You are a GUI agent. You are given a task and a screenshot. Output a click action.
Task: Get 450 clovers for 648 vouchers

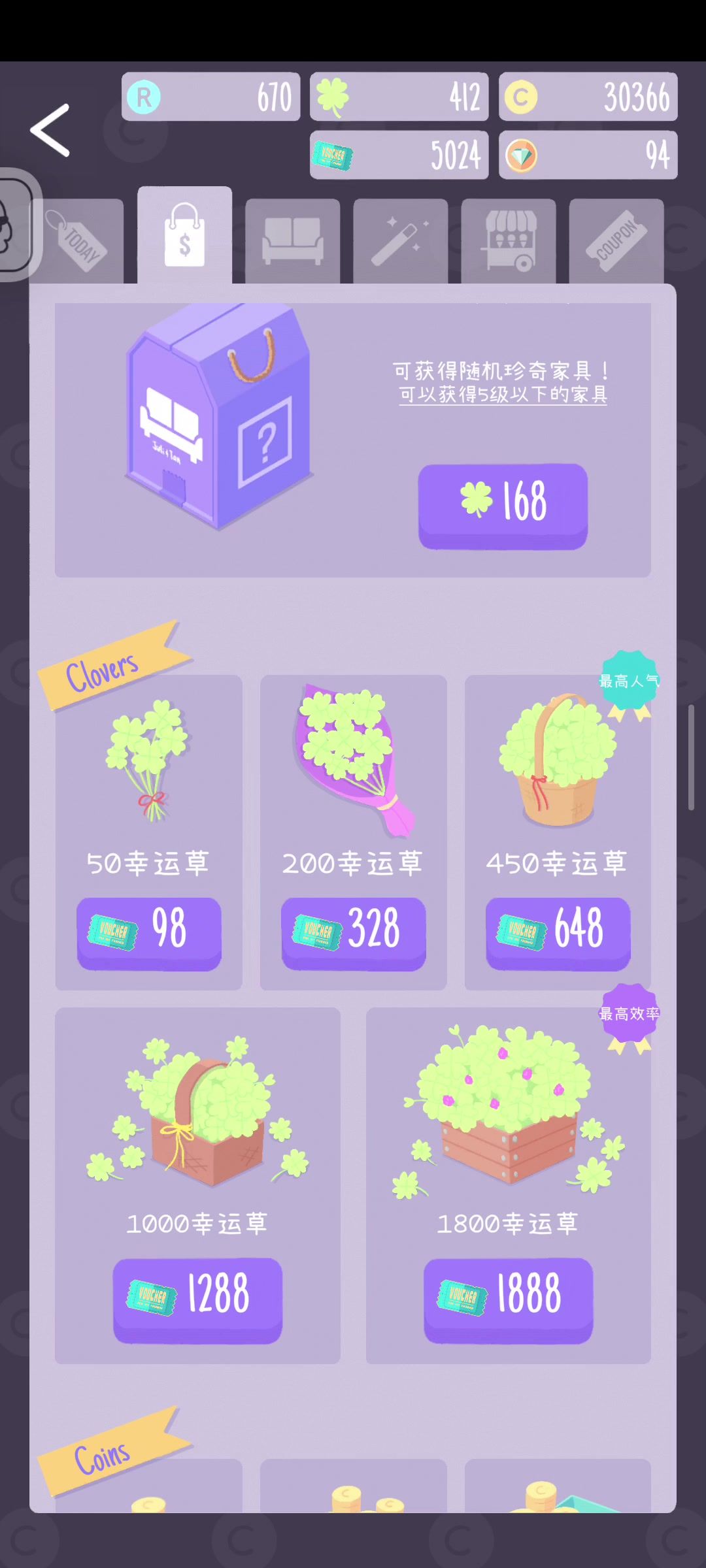558,931
